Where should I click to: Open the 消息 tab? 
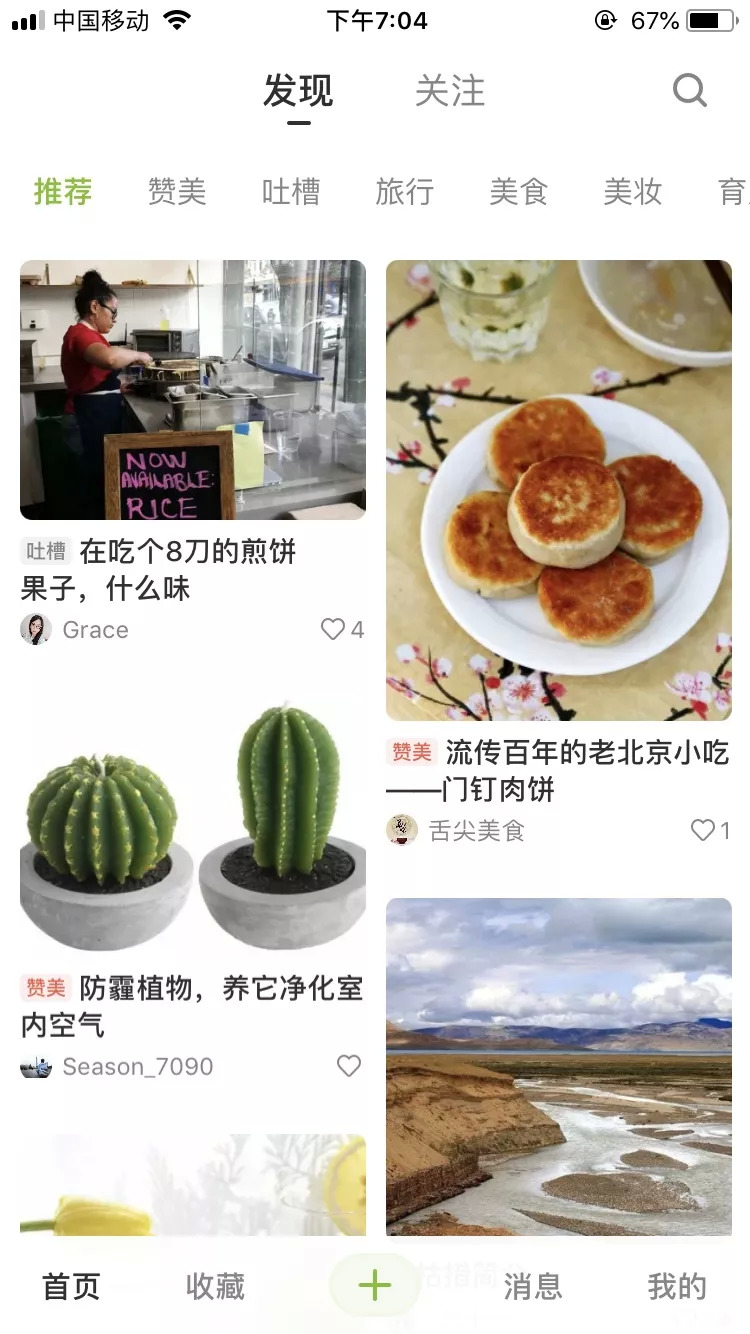tap(532, 1286)
